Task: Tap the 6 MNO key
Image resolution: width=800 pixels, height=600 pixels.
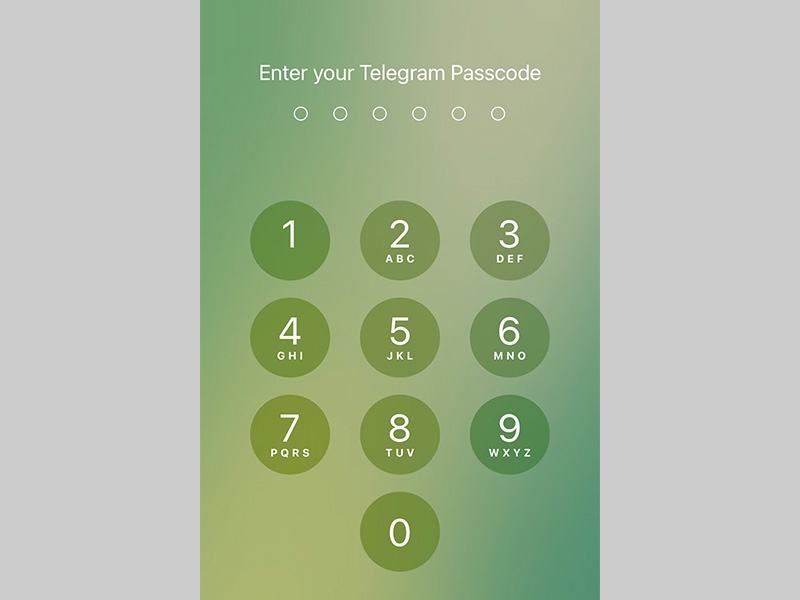Action: (x=510, y=338)
